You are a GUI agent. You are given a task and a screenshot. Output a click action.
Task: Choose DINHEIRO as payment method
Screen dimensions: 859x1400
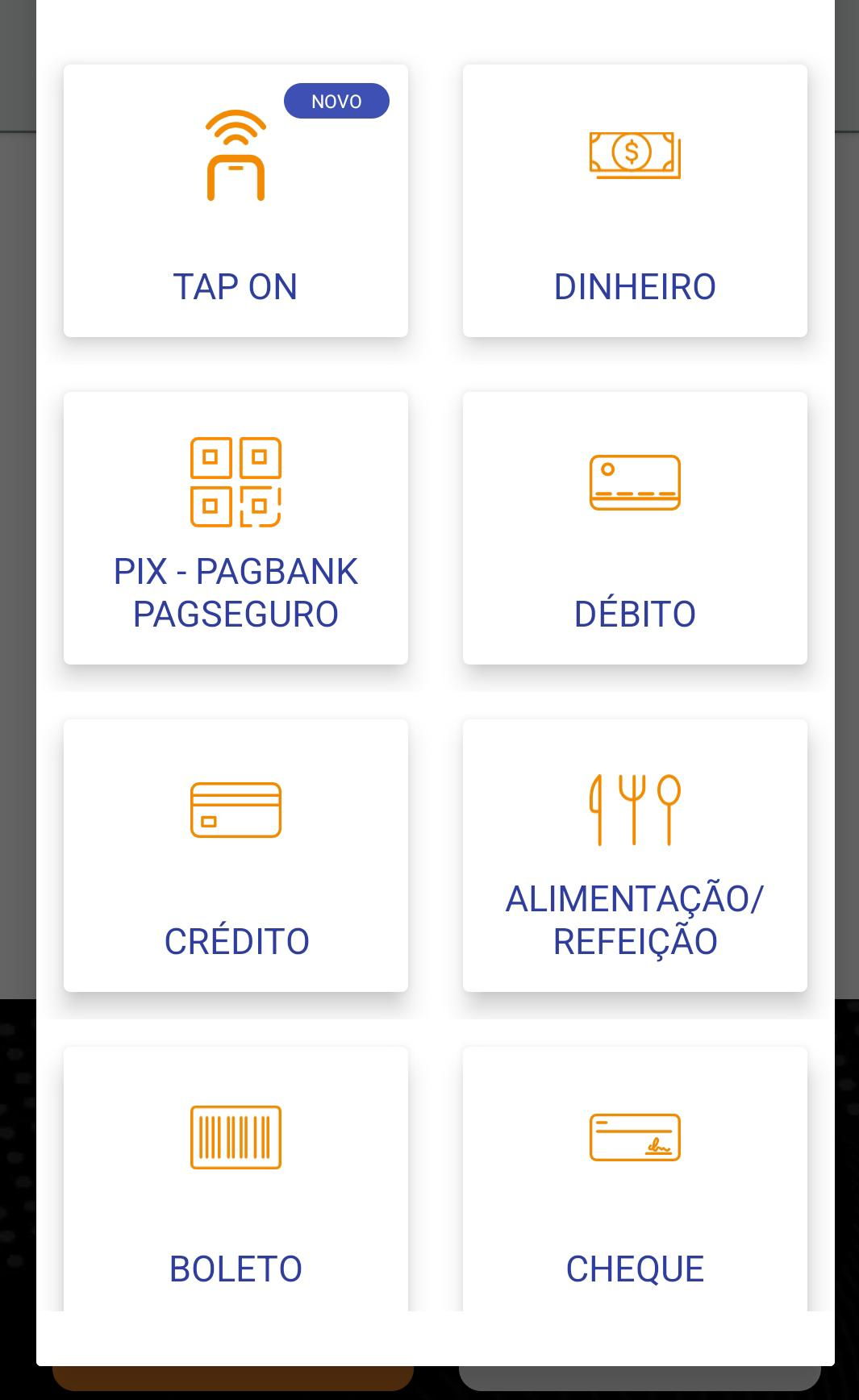tap(635, 201)
